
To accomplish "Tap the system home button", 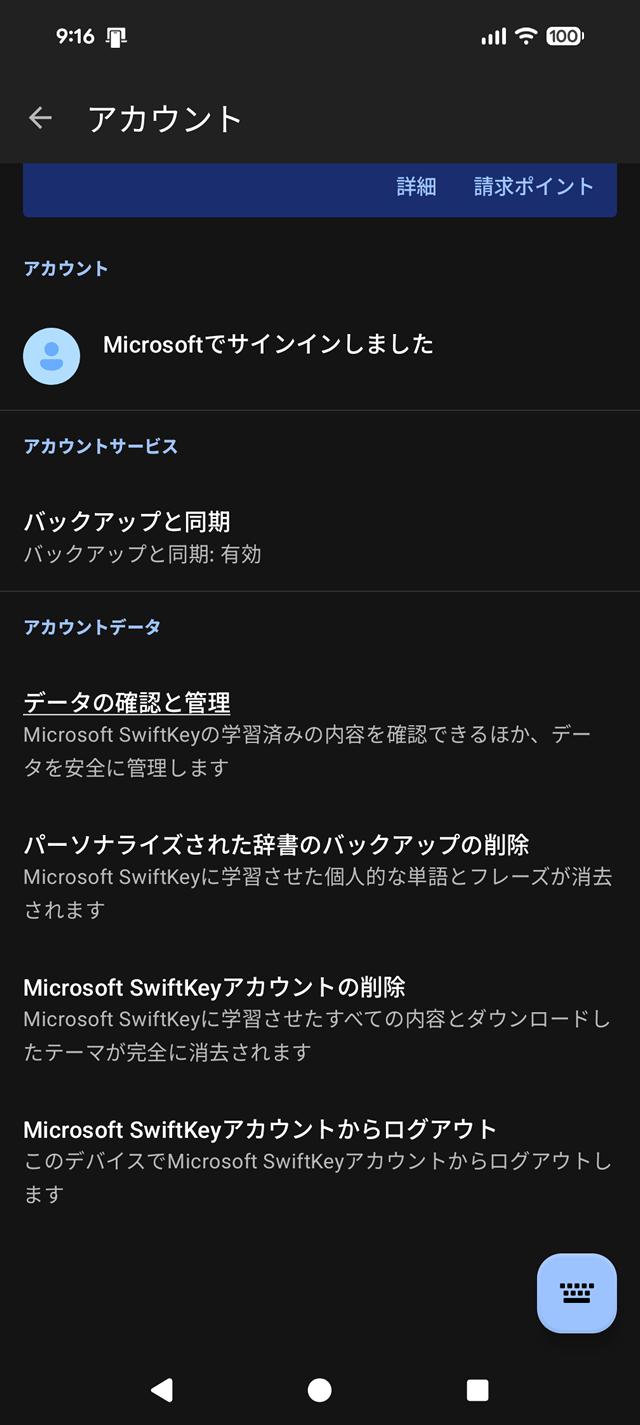I will pos(319,1390).
